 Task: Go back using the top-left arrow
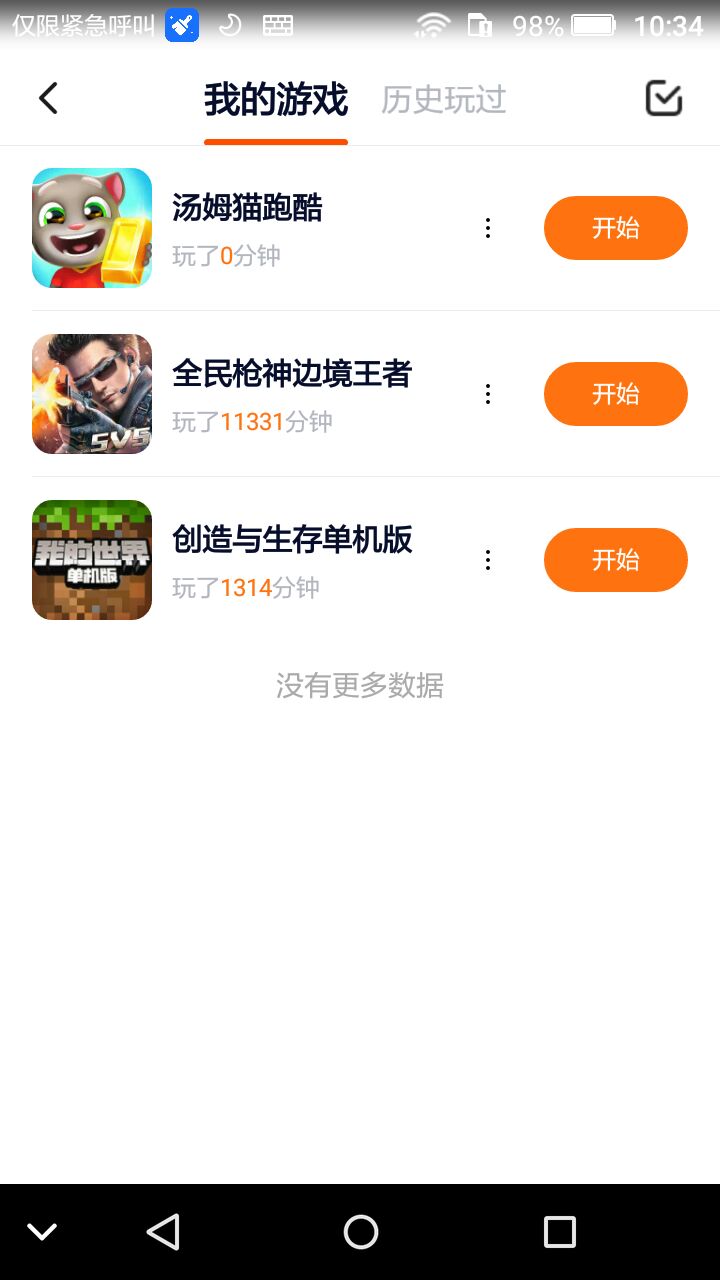48,98
